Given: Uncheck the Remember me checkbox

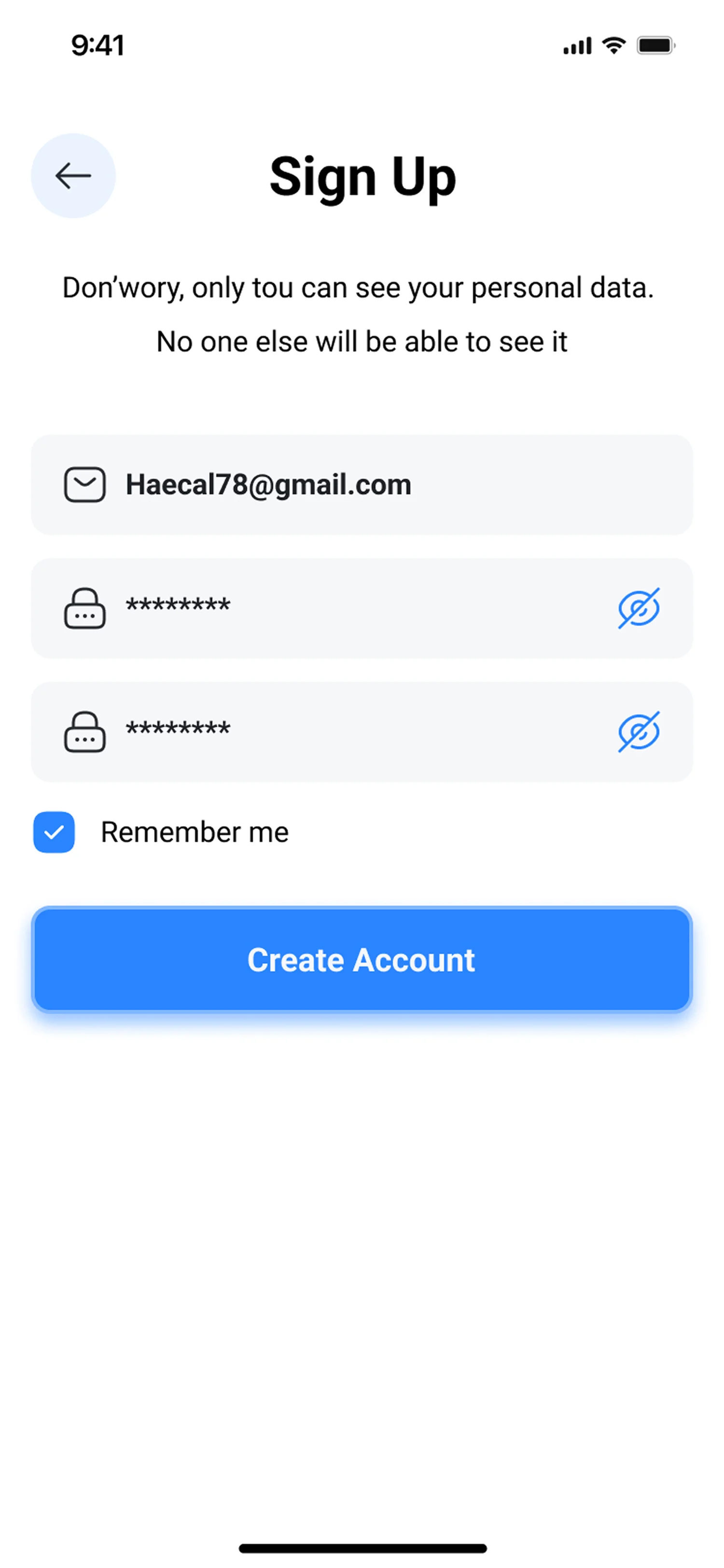Looking at the screenshot, I should click(x=54, y=832).
